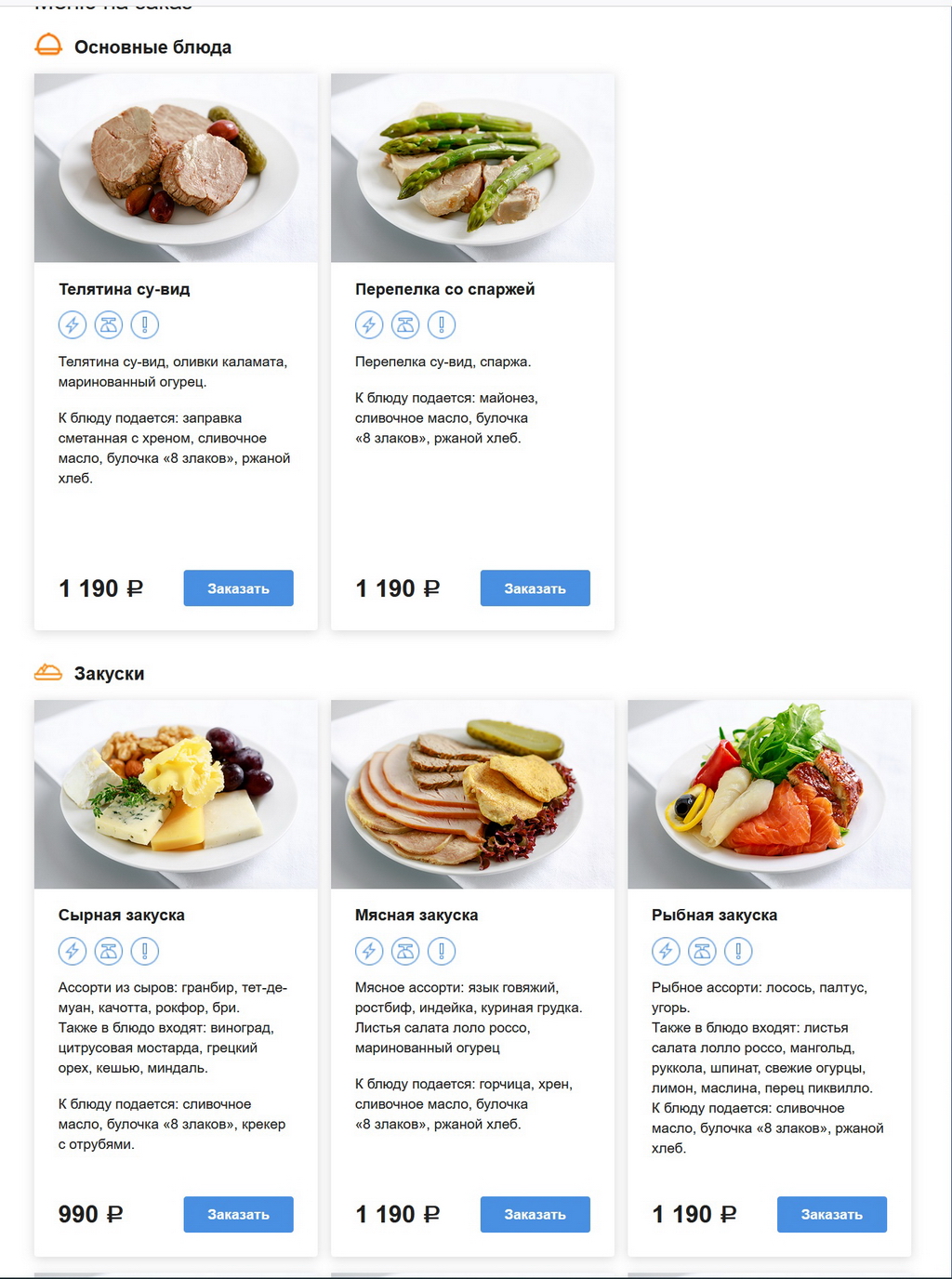Open Телятина су-вид dish photo

tap(176, 168)
